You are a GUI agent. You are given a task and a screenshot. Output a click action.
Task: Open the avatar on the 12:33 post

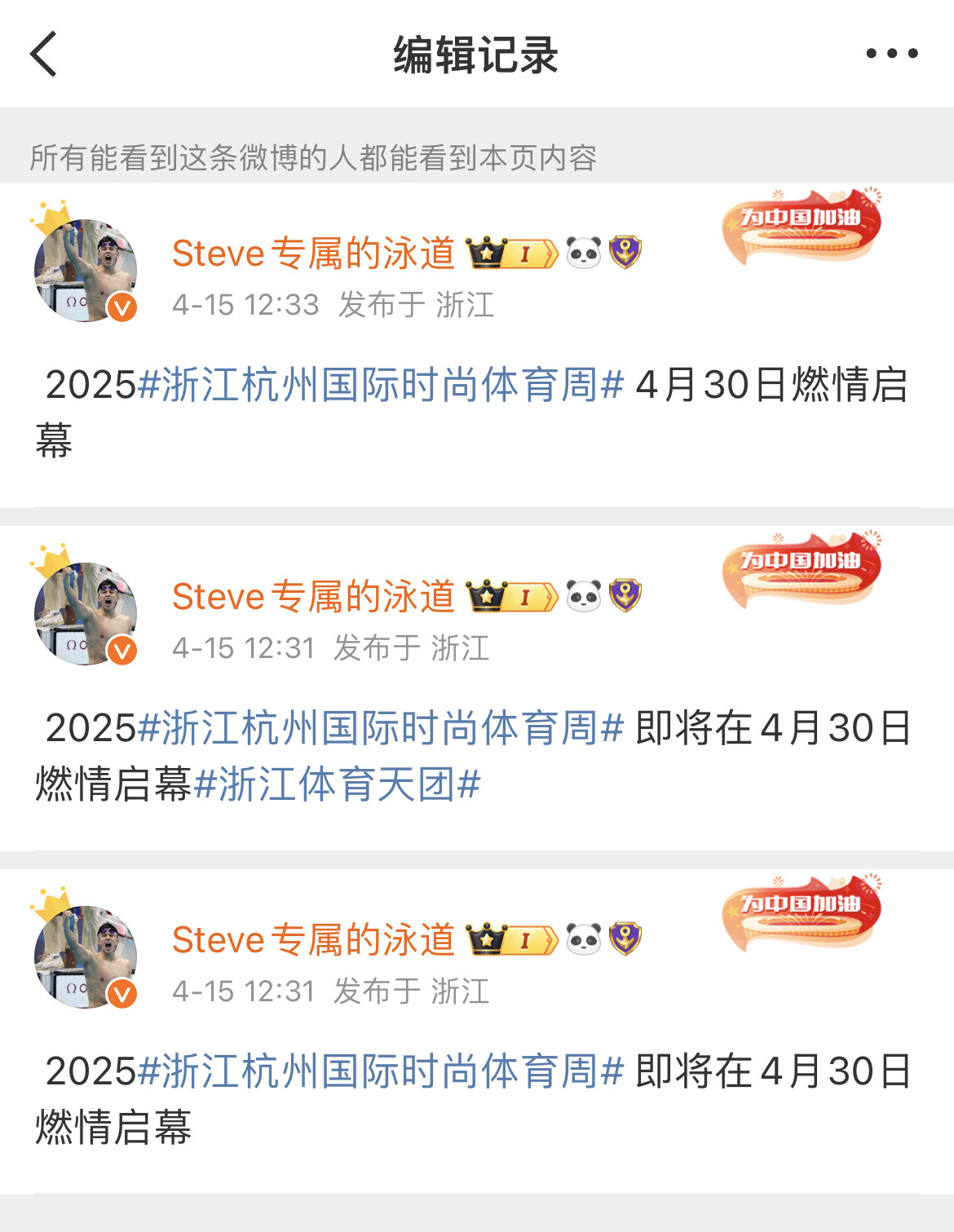pos(85,270)
